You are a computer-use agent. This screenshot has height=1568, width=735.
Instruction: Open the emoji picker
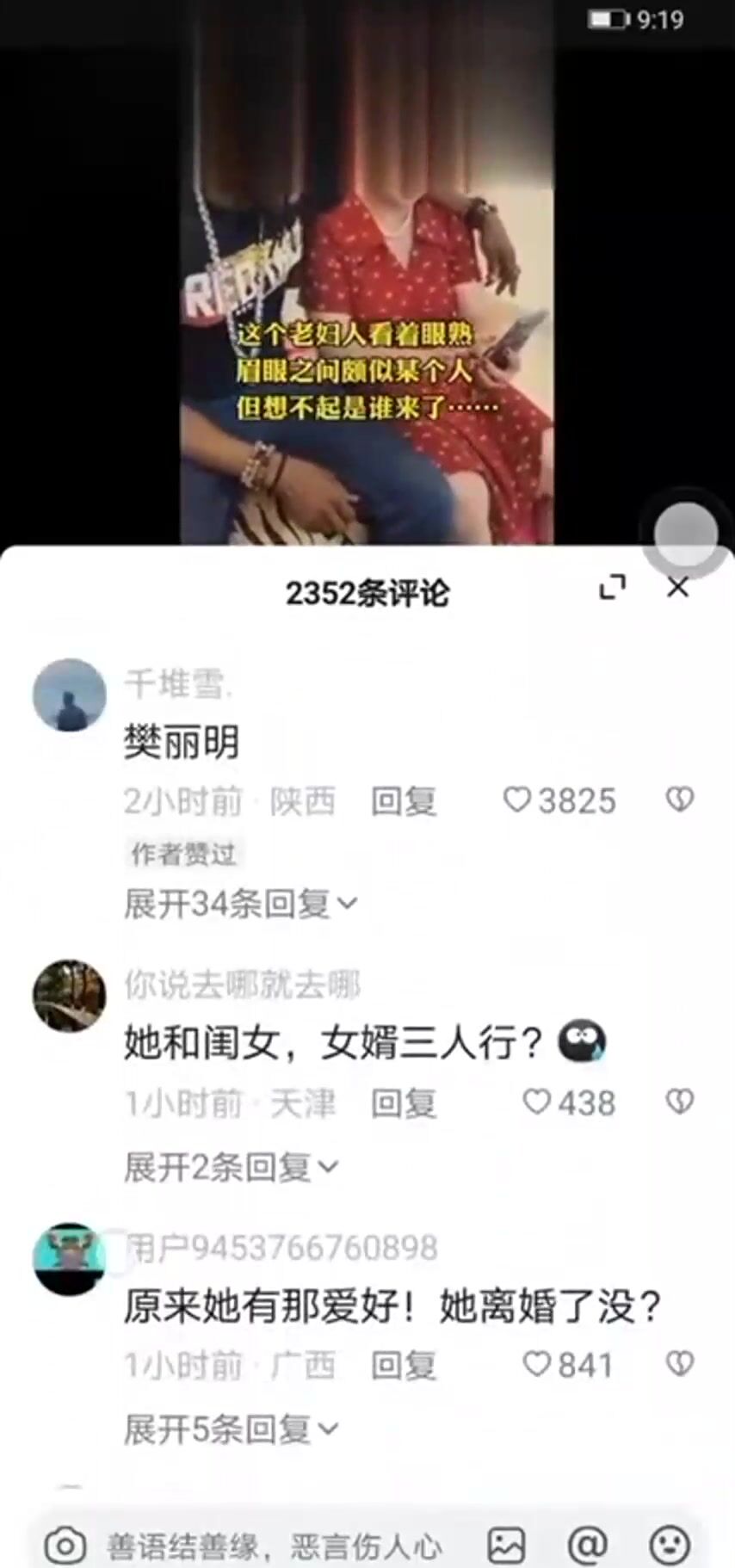(x=669, y=1546)
